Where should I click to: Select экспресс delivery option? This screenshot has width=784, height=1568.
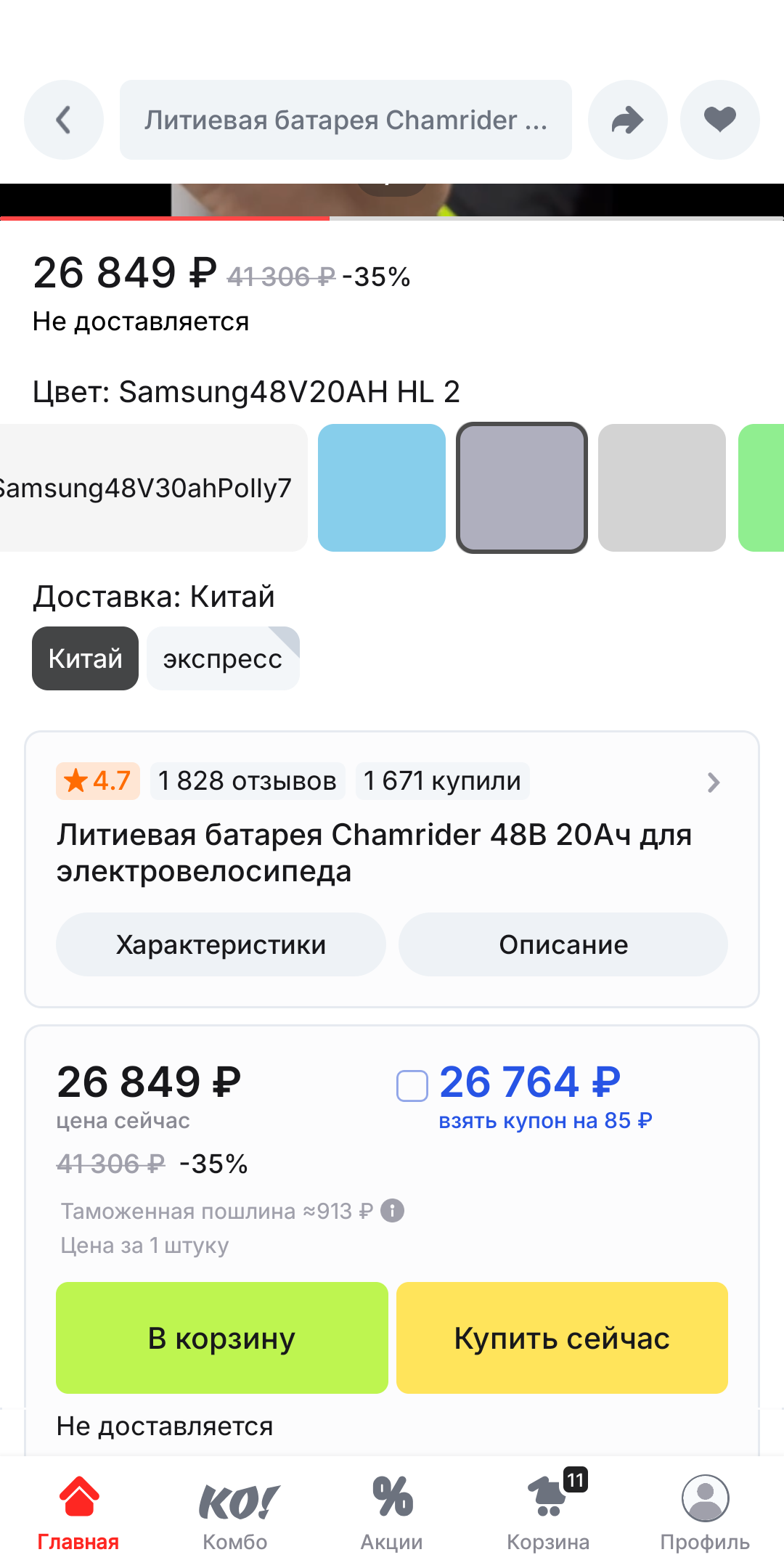click(223, 658)
